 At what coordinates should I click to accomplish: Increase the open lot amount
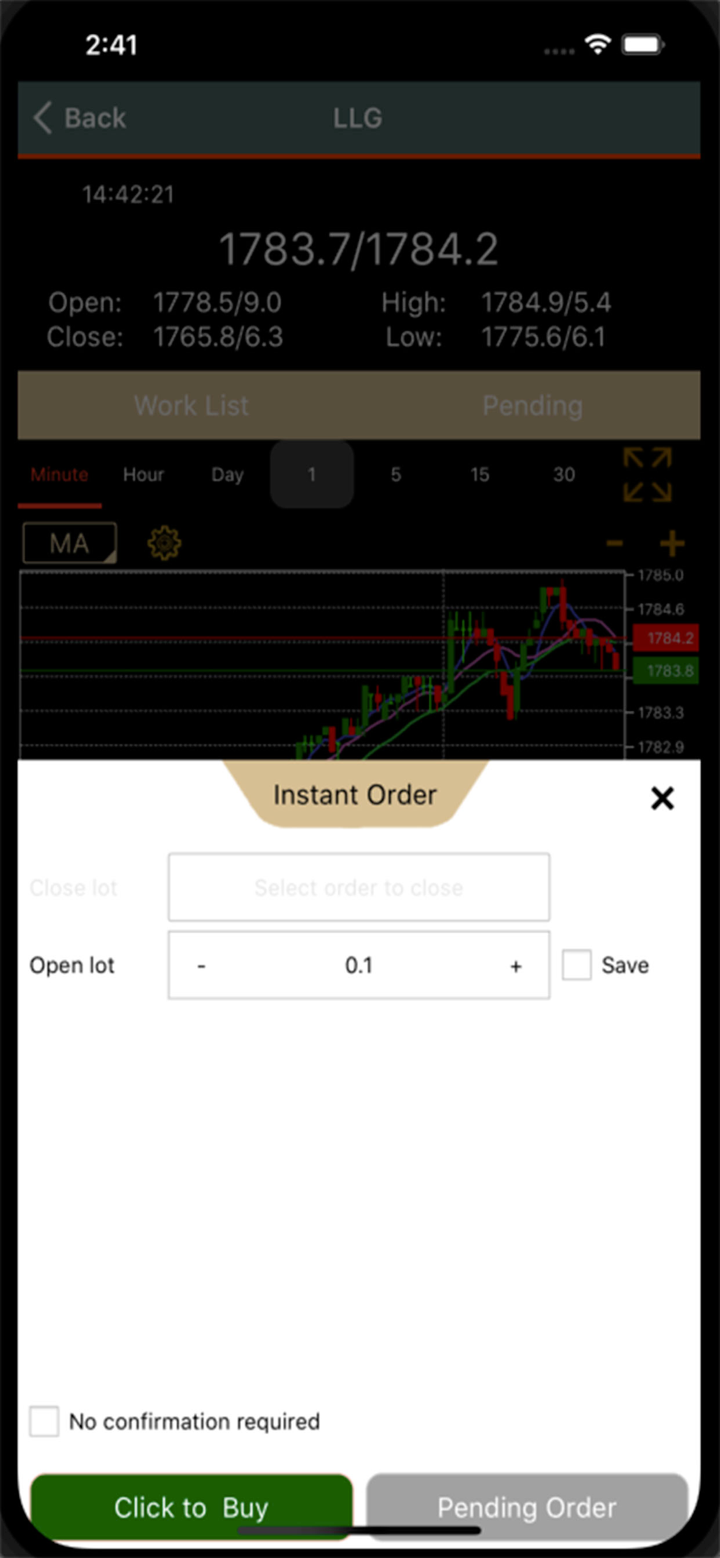point(516,966)
